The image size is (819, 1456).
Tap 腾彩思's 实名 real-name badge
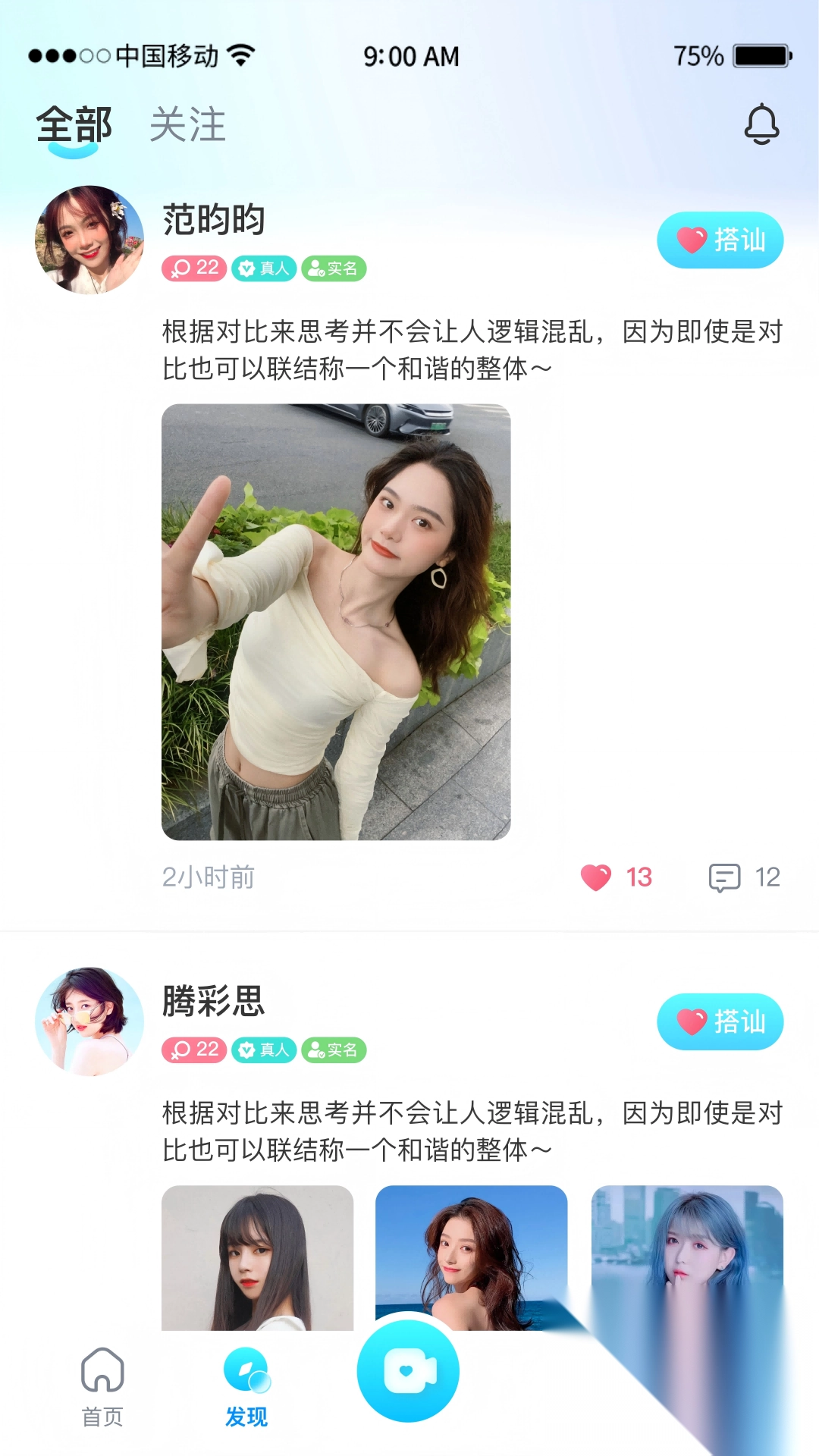tap(334, 1051)
